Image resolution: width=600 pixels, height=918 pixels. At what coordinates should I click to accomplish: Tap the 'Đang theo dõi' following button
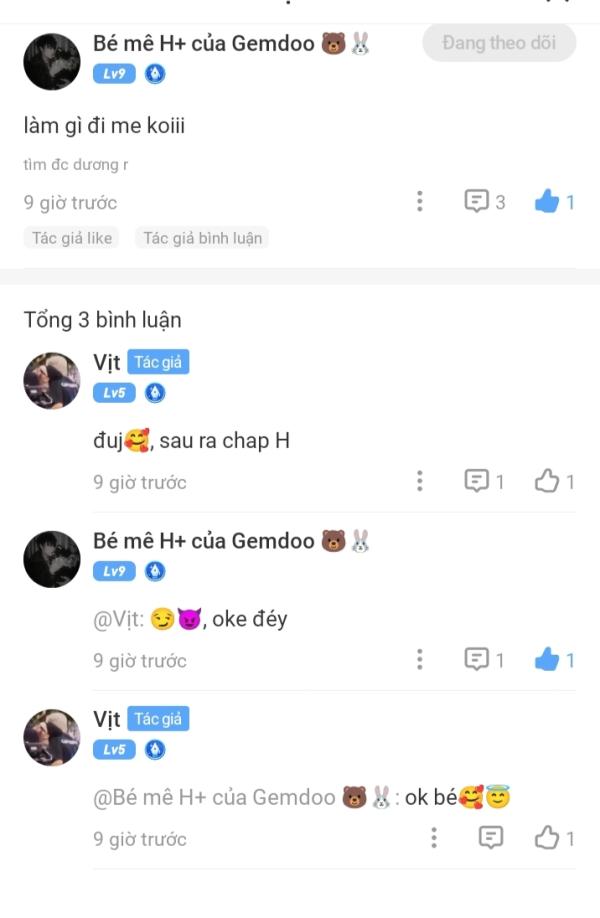click(x=499, y=43)
